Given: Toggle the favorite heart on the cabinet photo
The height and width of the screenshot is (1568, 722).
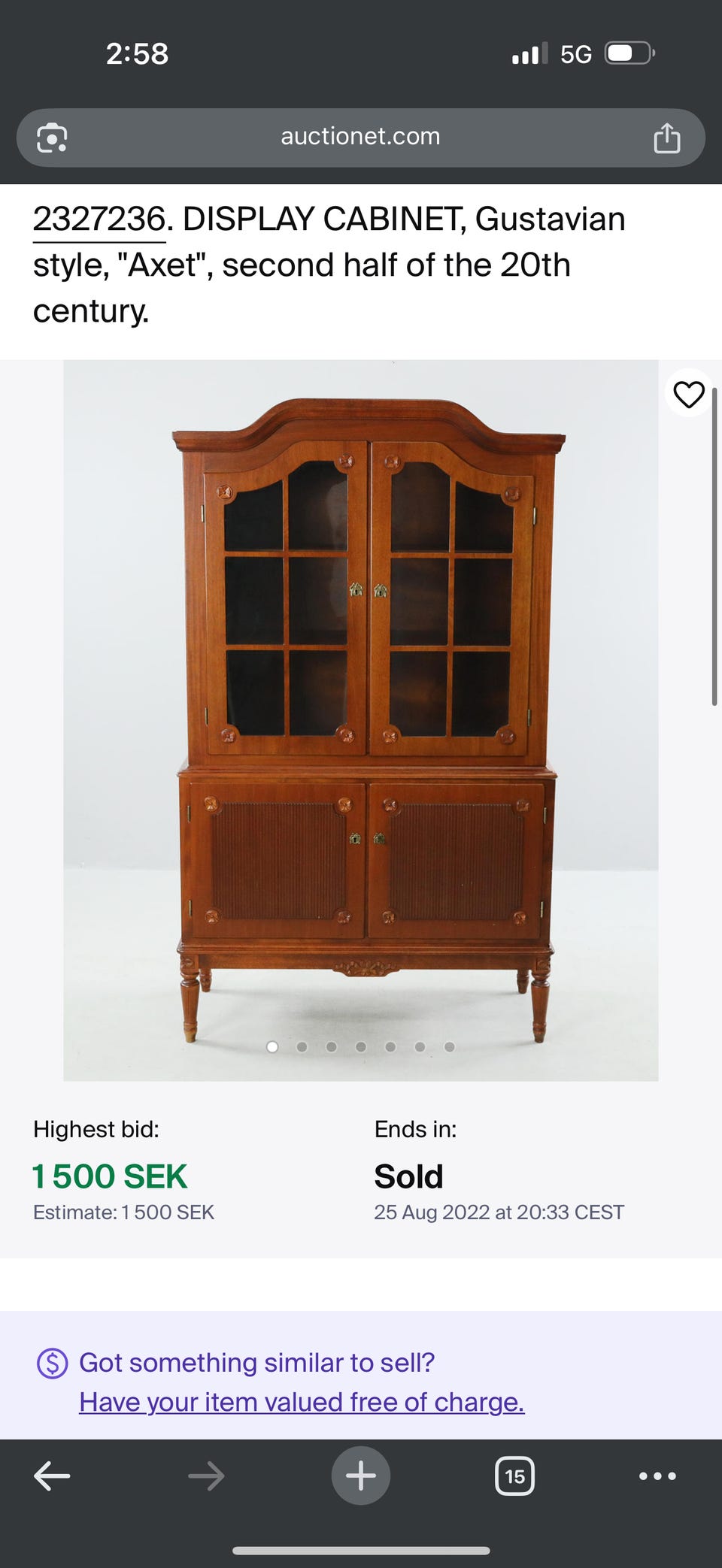Looking at the screenshot, I should click(689, 393).
